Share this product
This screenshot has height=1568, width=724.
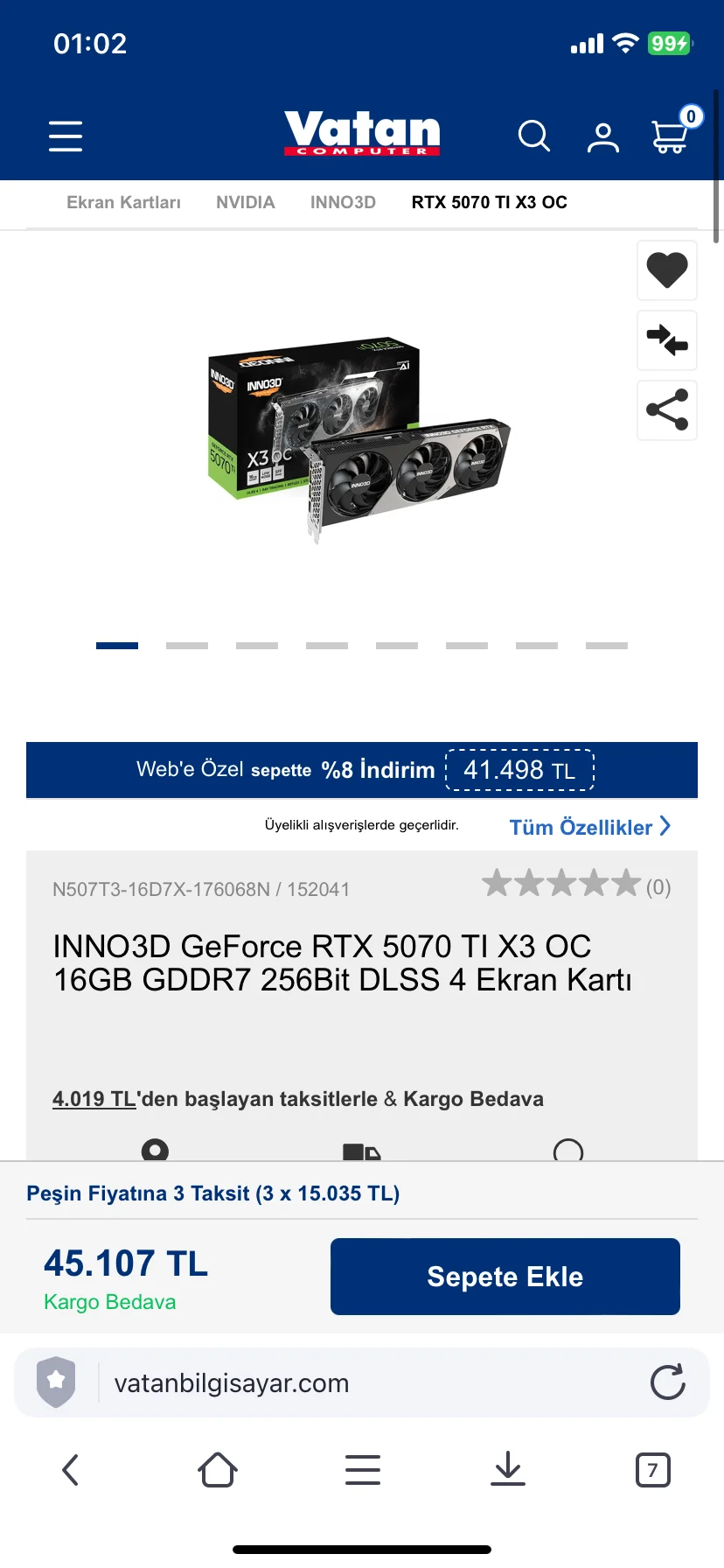tap(667, 410)
